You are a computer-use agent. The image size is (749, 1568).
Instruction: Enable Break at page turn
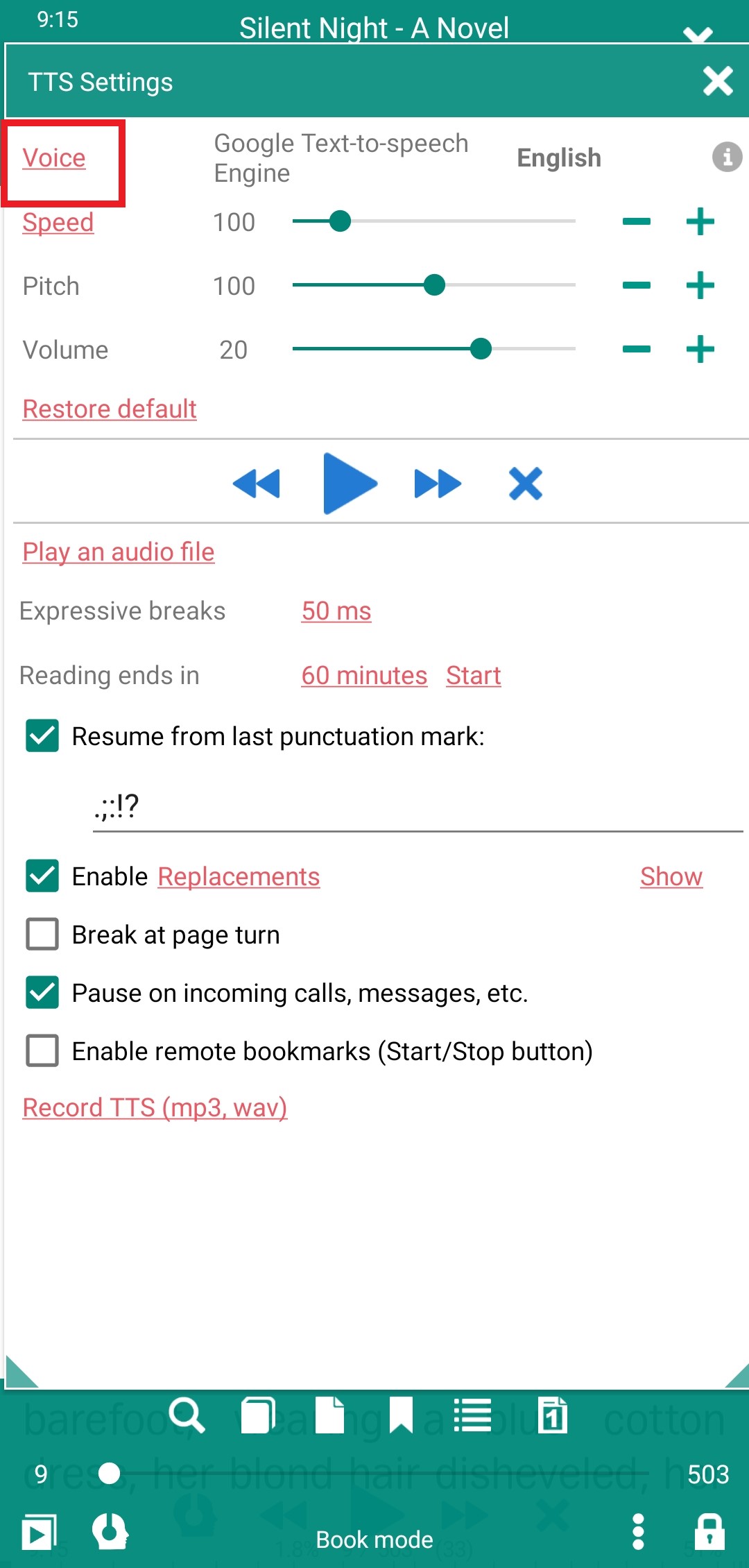[42, 935]
